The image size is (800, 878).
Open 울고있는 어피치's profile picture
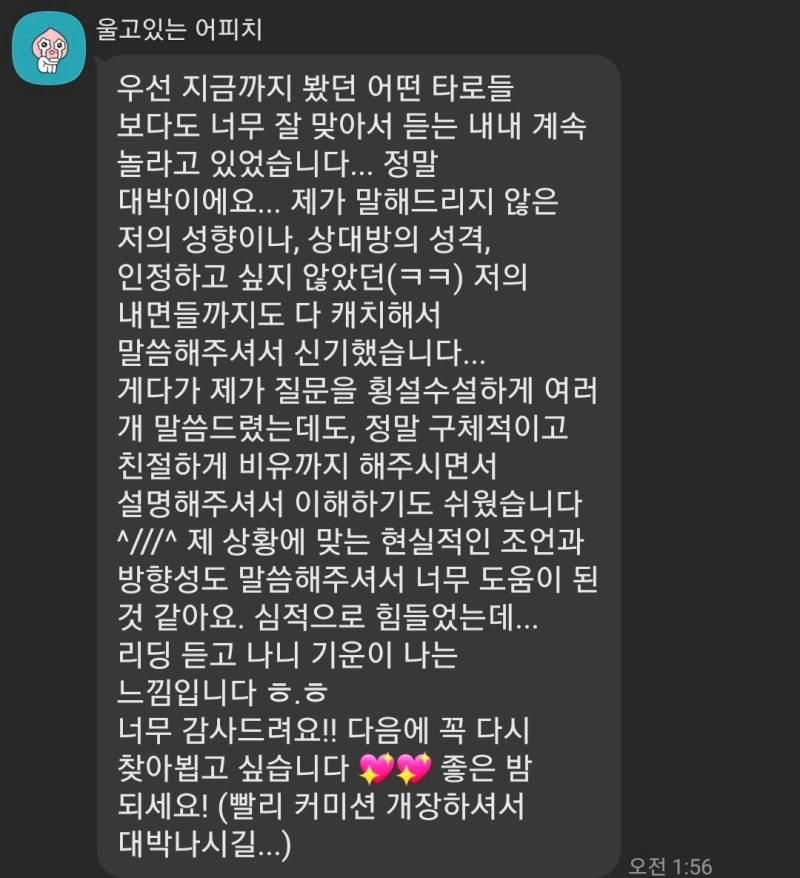pyautogui.click(x=46, y=50)
